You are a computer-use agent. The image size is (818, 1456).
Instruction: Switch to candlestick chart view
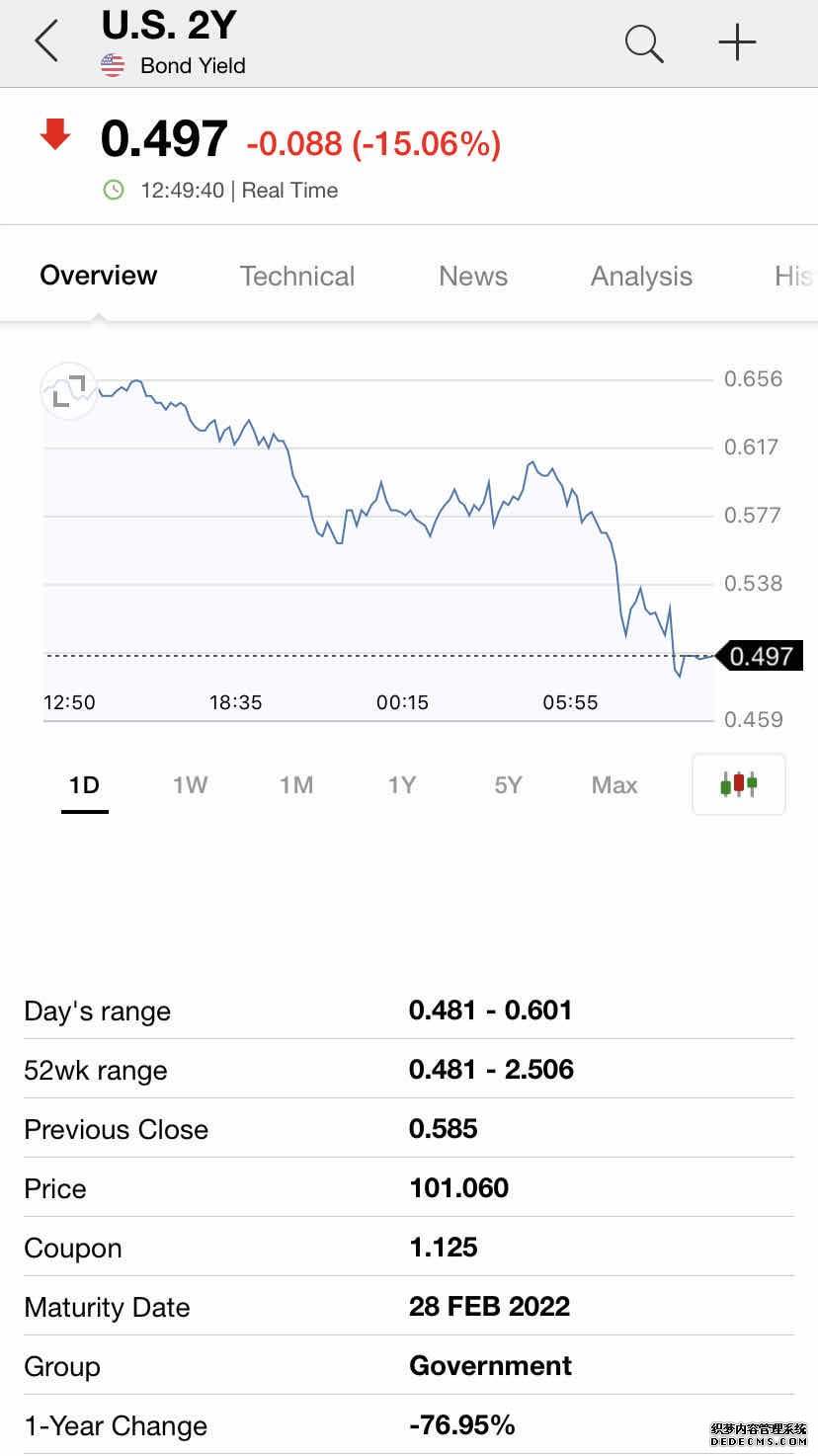(x=739, y=784)
